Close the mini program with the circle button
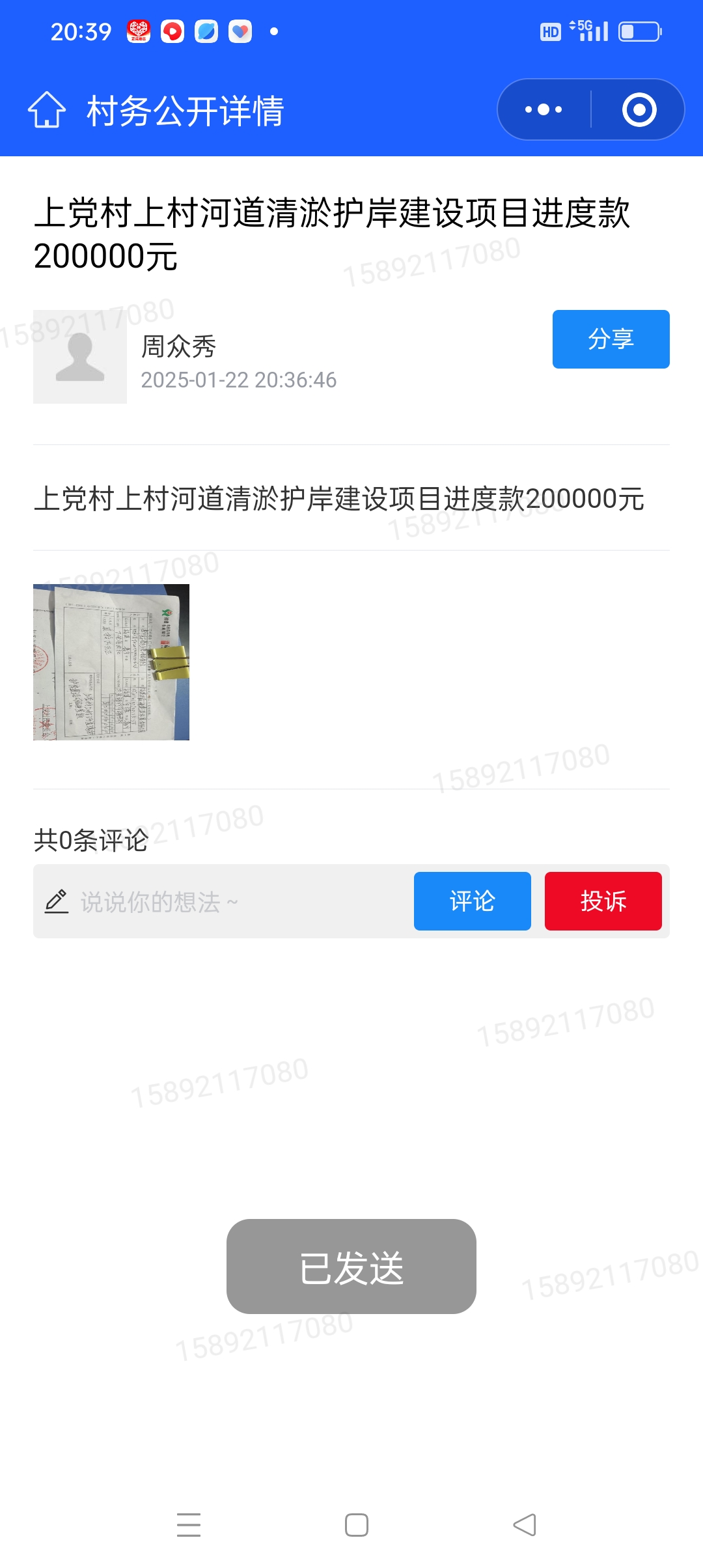This screenshot has height=1568, width=703. pyautogui.click(x=639, y=109)
